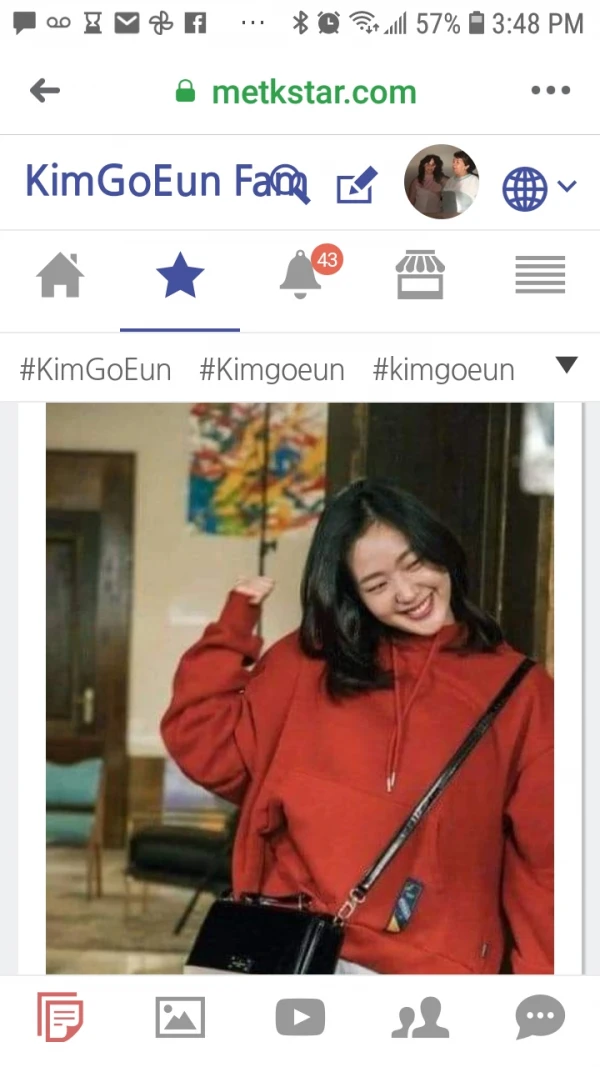Switch to the videos tab
600x1067 pixels.
pyautogui.click(x=300, y=1018)
